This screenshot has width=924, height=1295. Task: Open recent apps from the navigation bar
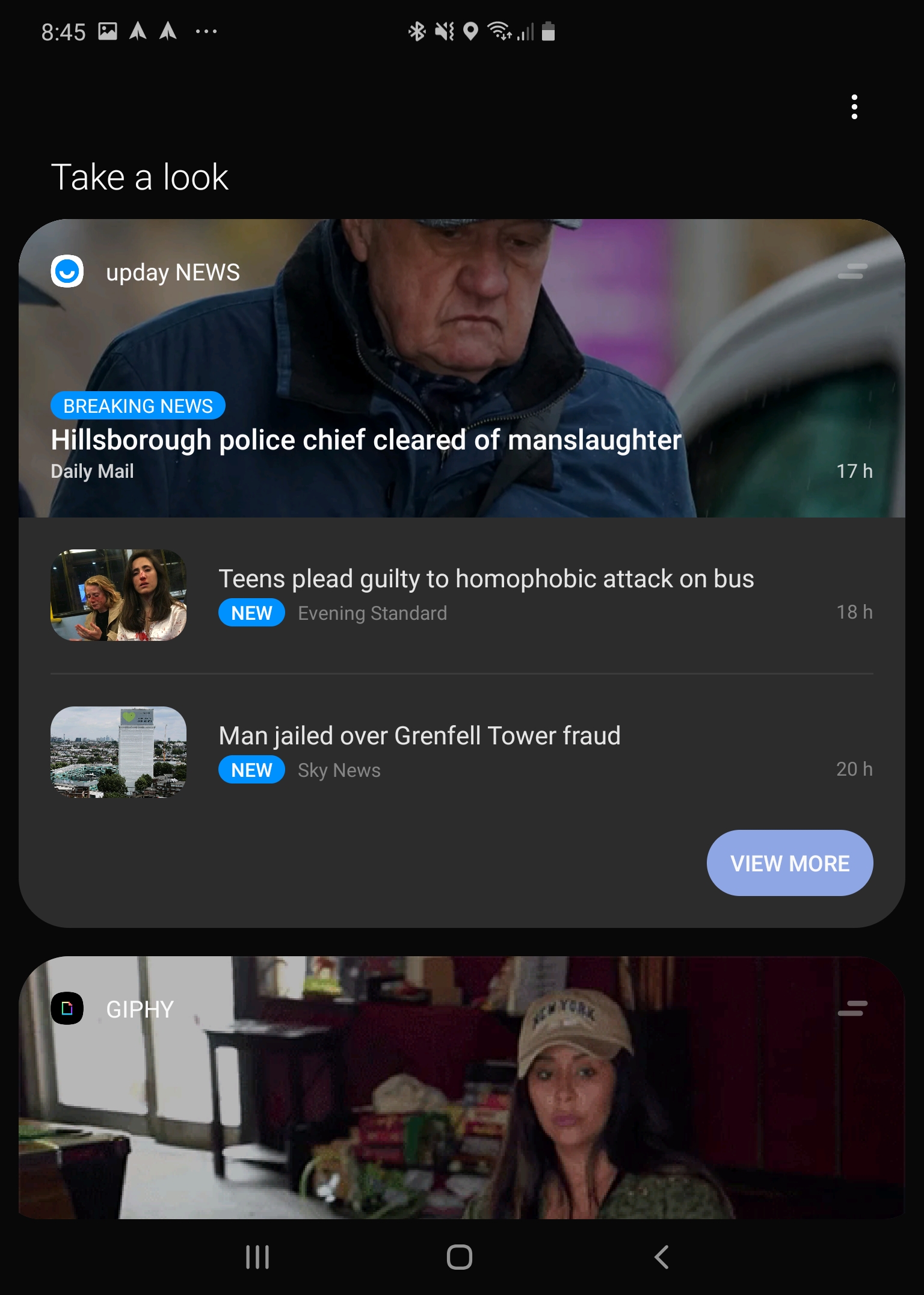point(257,1256)
